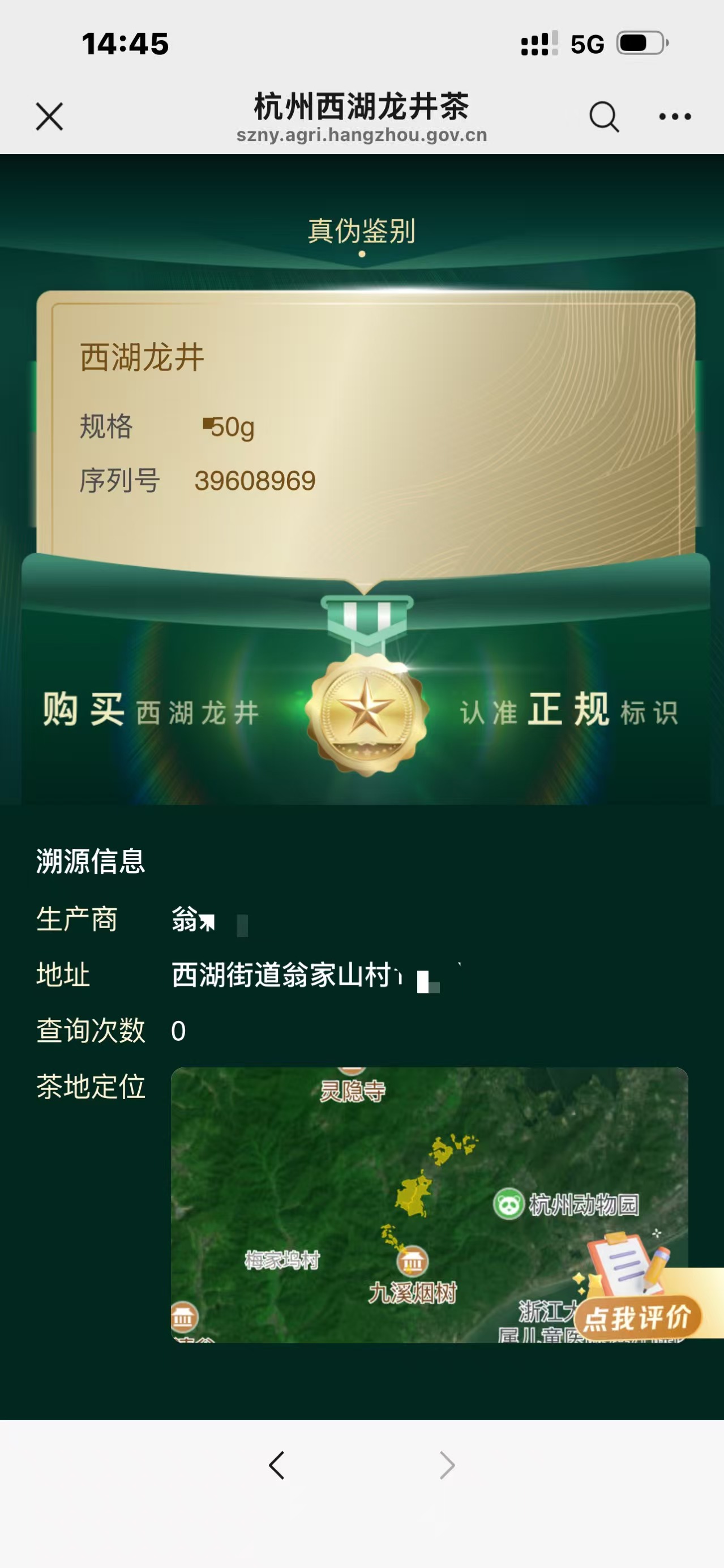Screen dimensions: 724x1568
Task: Tap the 点我评价 feedback button
Action: pyautogui.click(x=637, y=1317)
